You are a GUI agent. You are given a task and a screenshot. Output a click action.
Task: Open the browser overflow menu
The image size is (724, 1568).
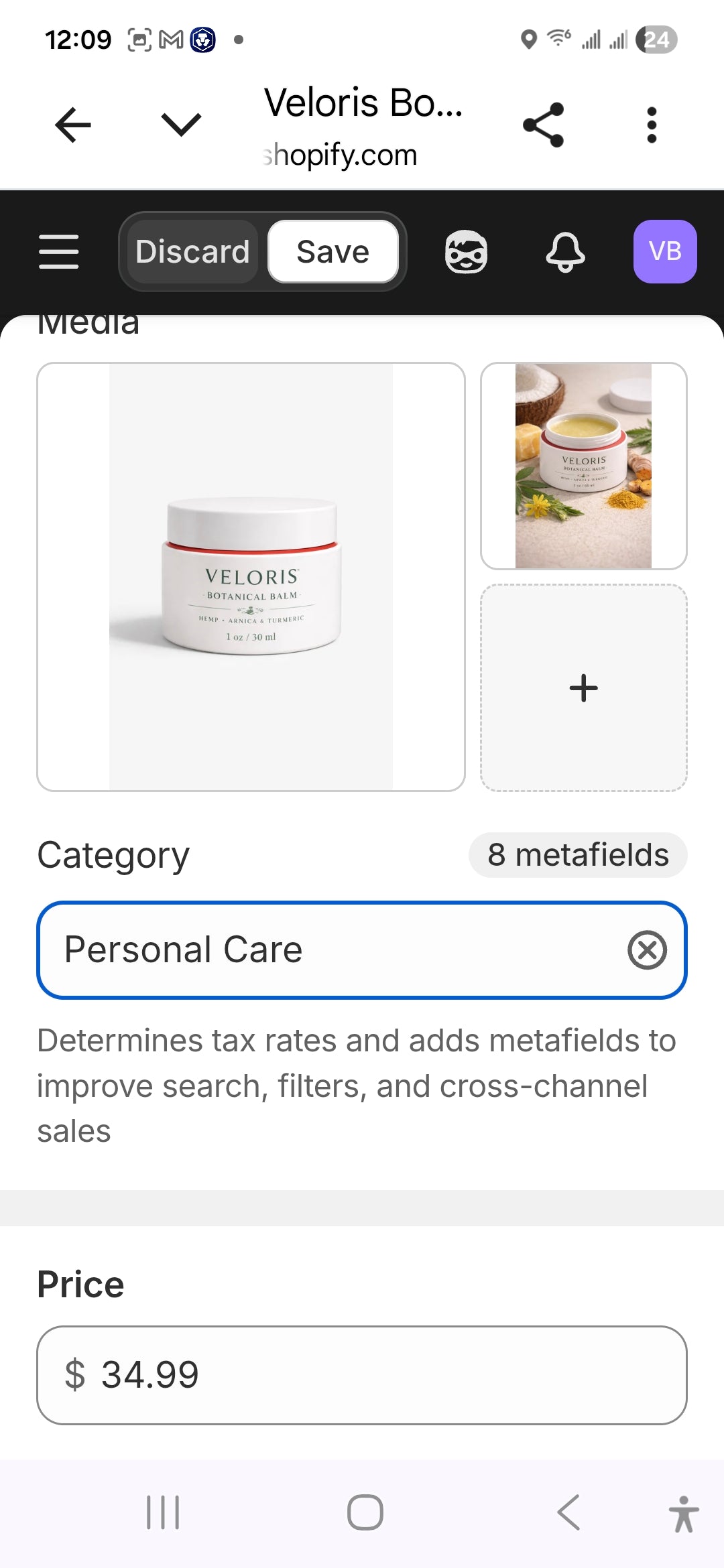651,125
